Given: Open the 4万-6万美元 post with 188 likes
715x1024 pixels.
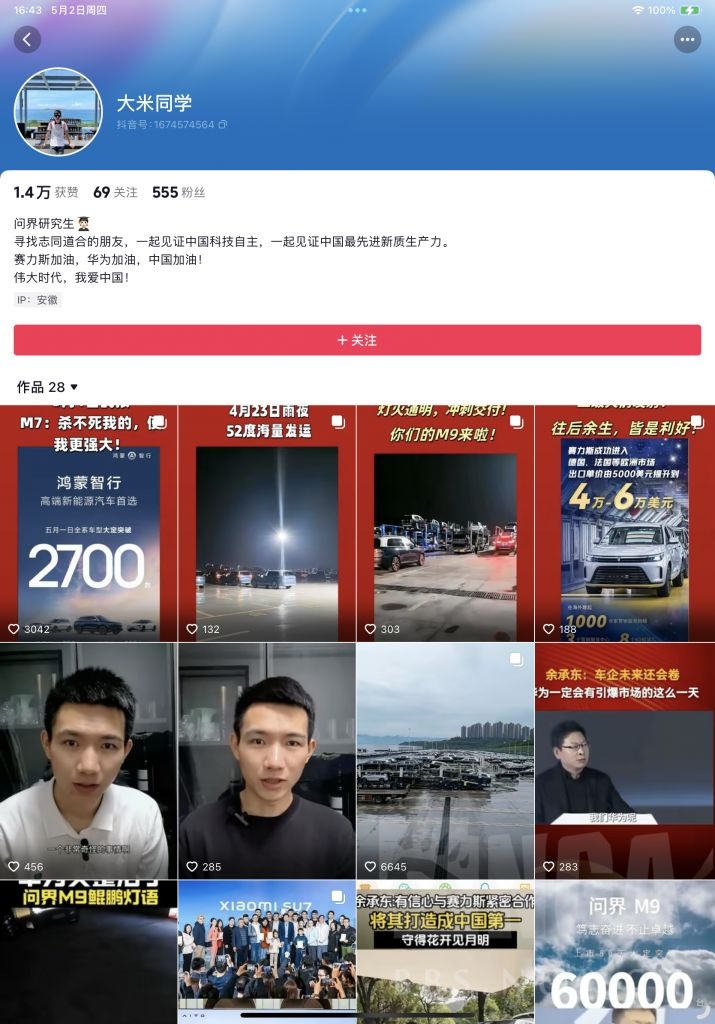Looking at the screenshot, I should click(x=625, y=524).
